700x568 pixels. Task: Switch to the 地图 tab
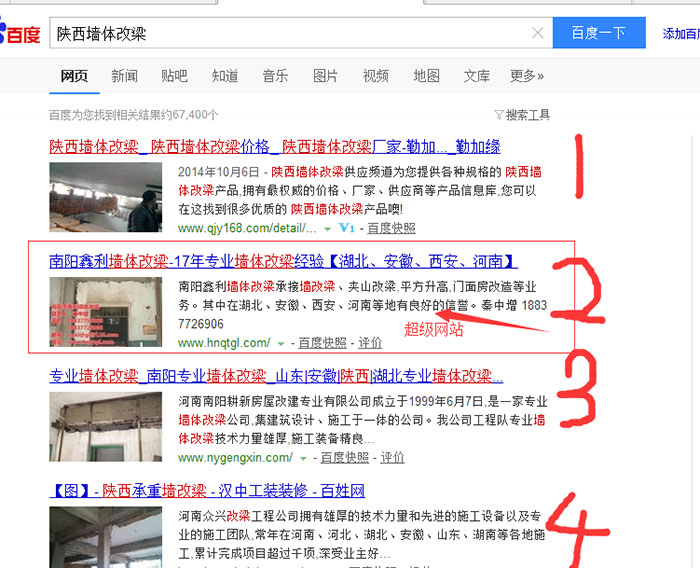(x=426, y=76)
